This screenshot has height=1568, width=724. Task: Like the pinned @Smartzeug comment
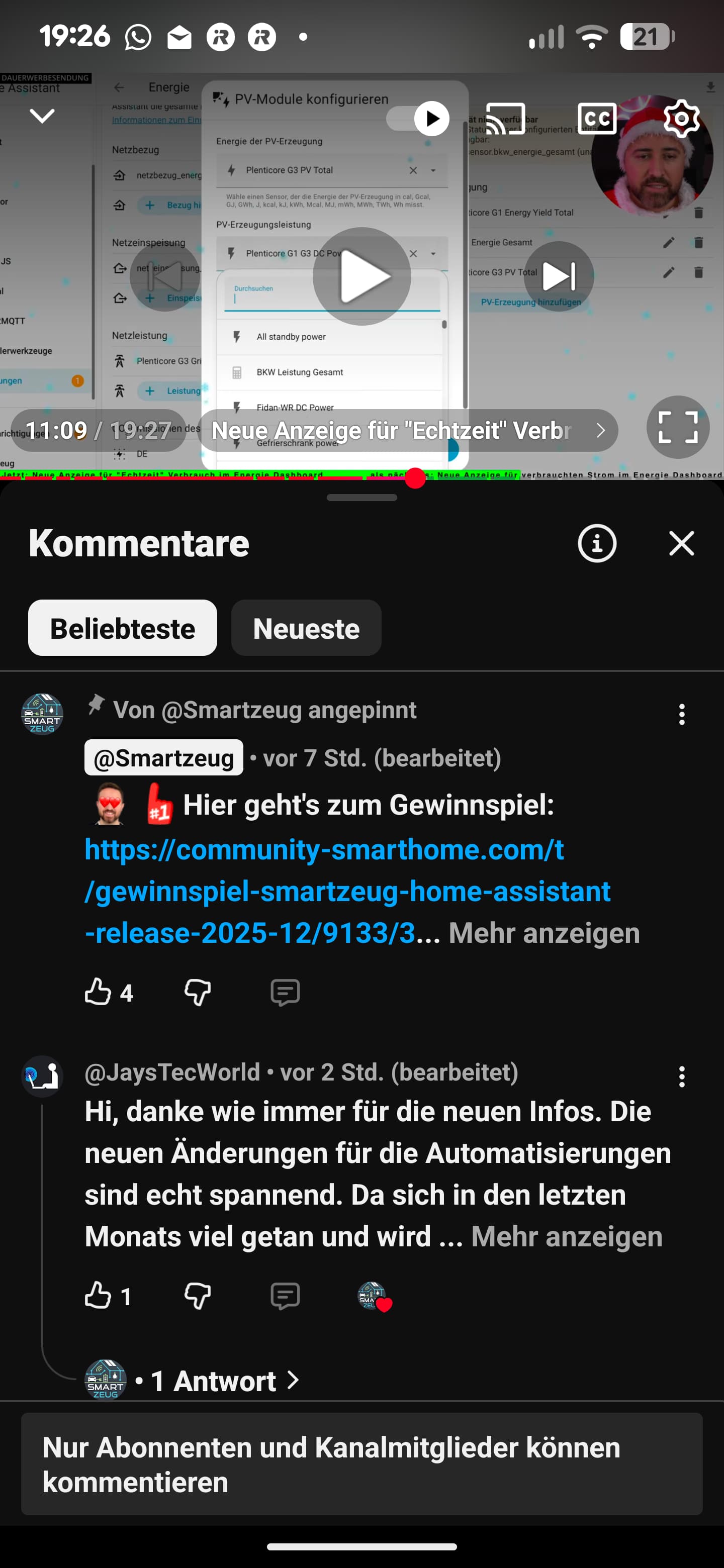pyautogui.click(x=98, y=992)
